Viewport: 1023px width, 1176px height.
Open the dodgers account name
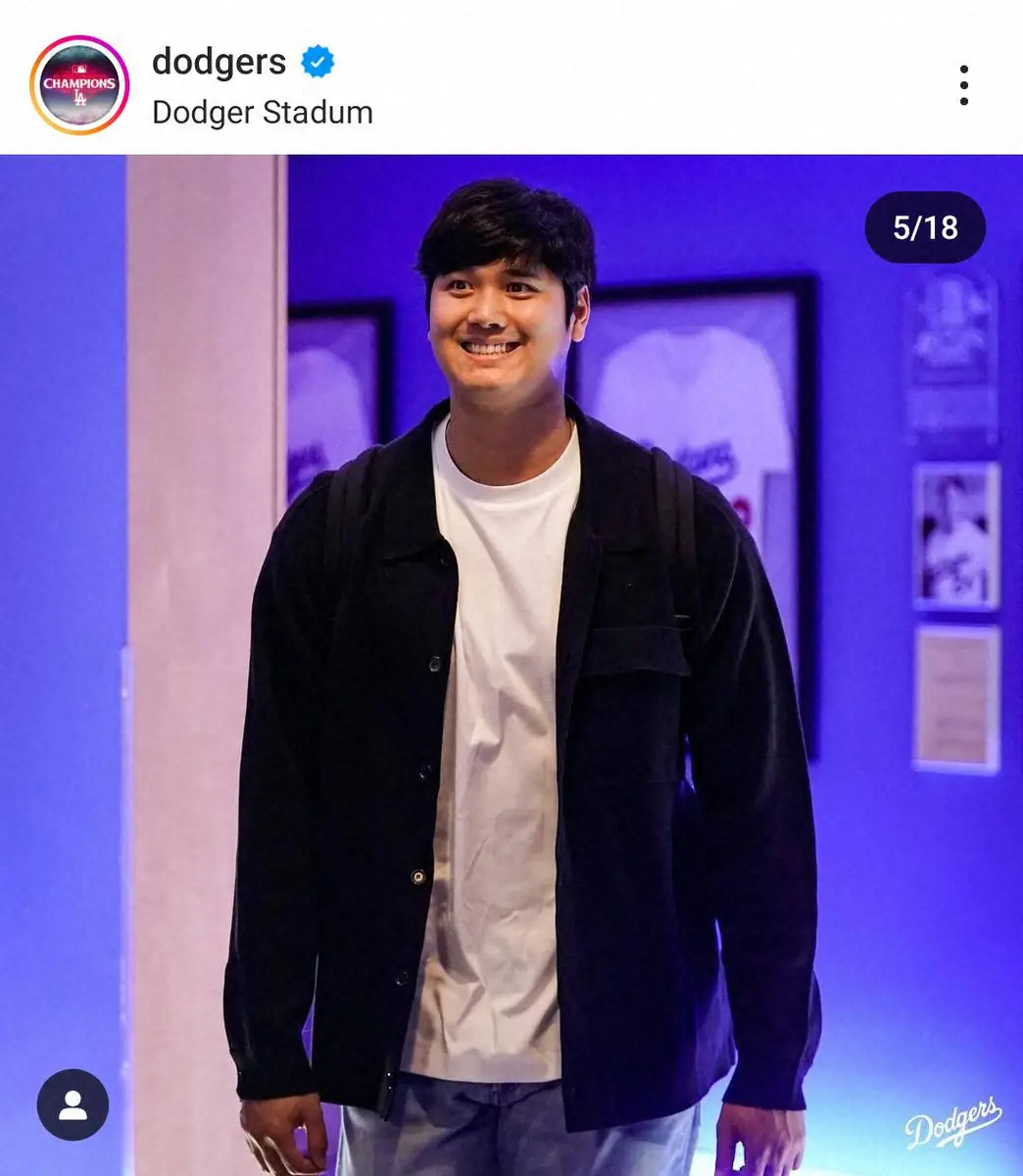[219, 62]
